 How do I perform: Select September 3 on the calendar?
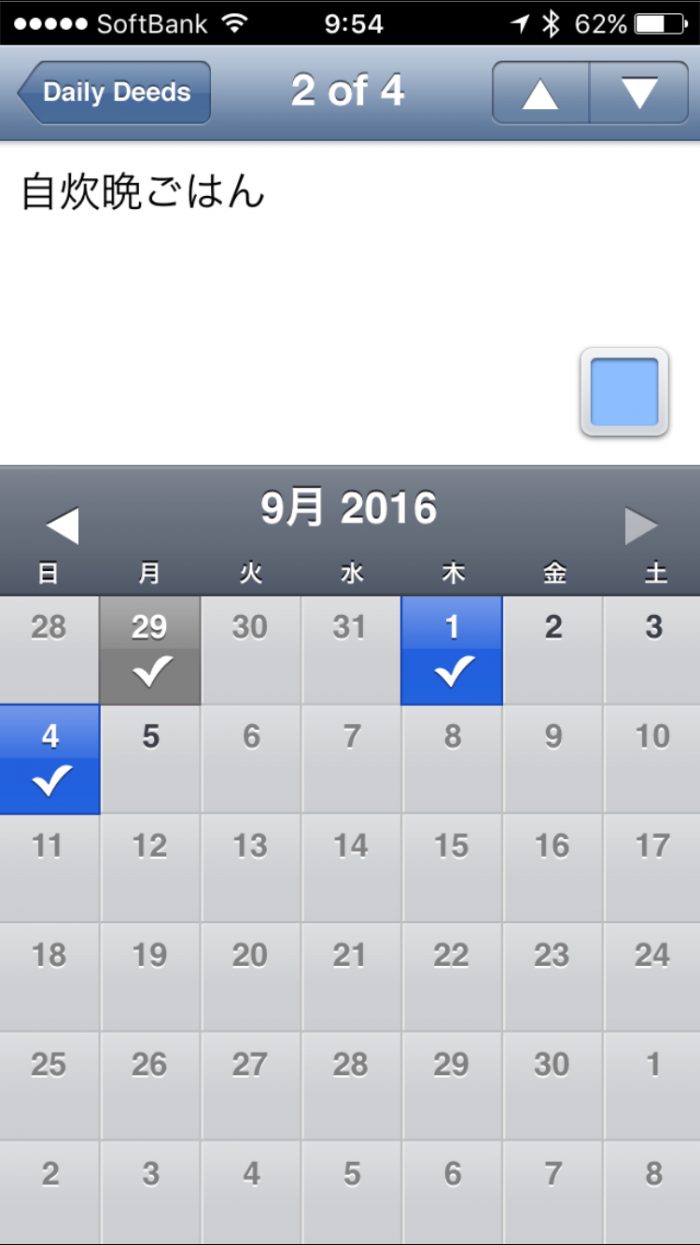tap(653, 651)
